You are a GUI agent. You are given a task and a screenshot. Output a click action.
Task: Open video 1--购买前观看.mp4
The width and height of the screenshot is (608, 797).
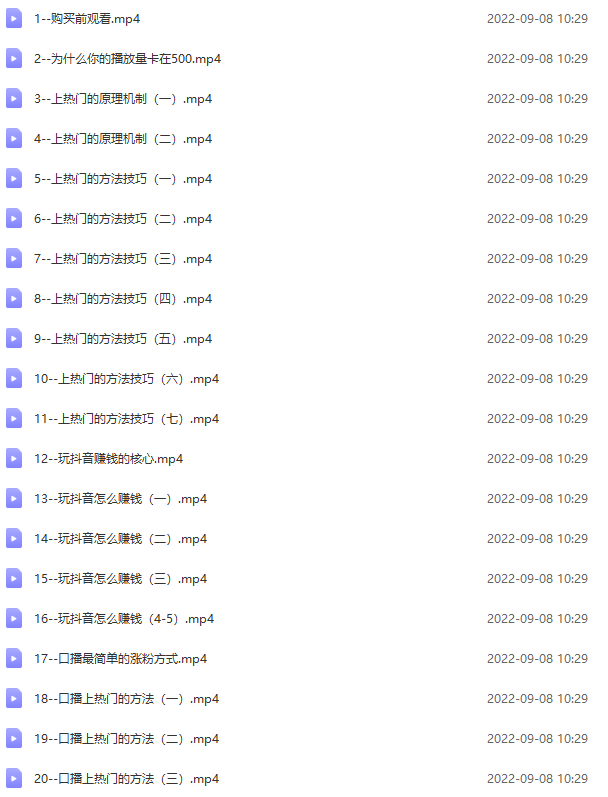pos(87,19)
